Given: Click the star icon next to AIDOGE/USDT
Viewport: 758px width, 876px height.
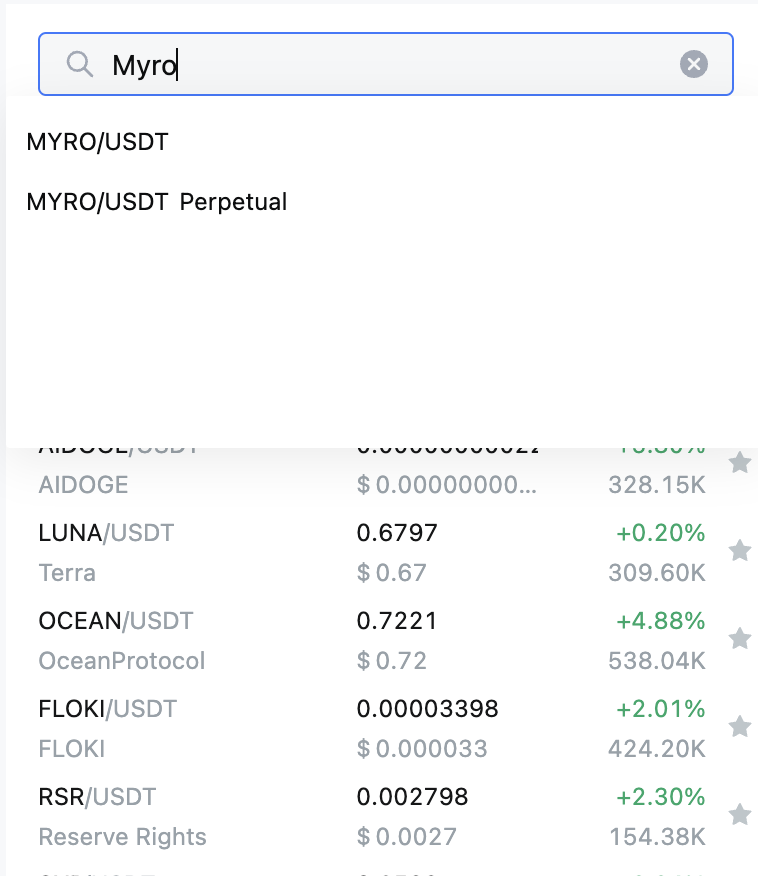Looking at the screenshot, I should point(740,463).
